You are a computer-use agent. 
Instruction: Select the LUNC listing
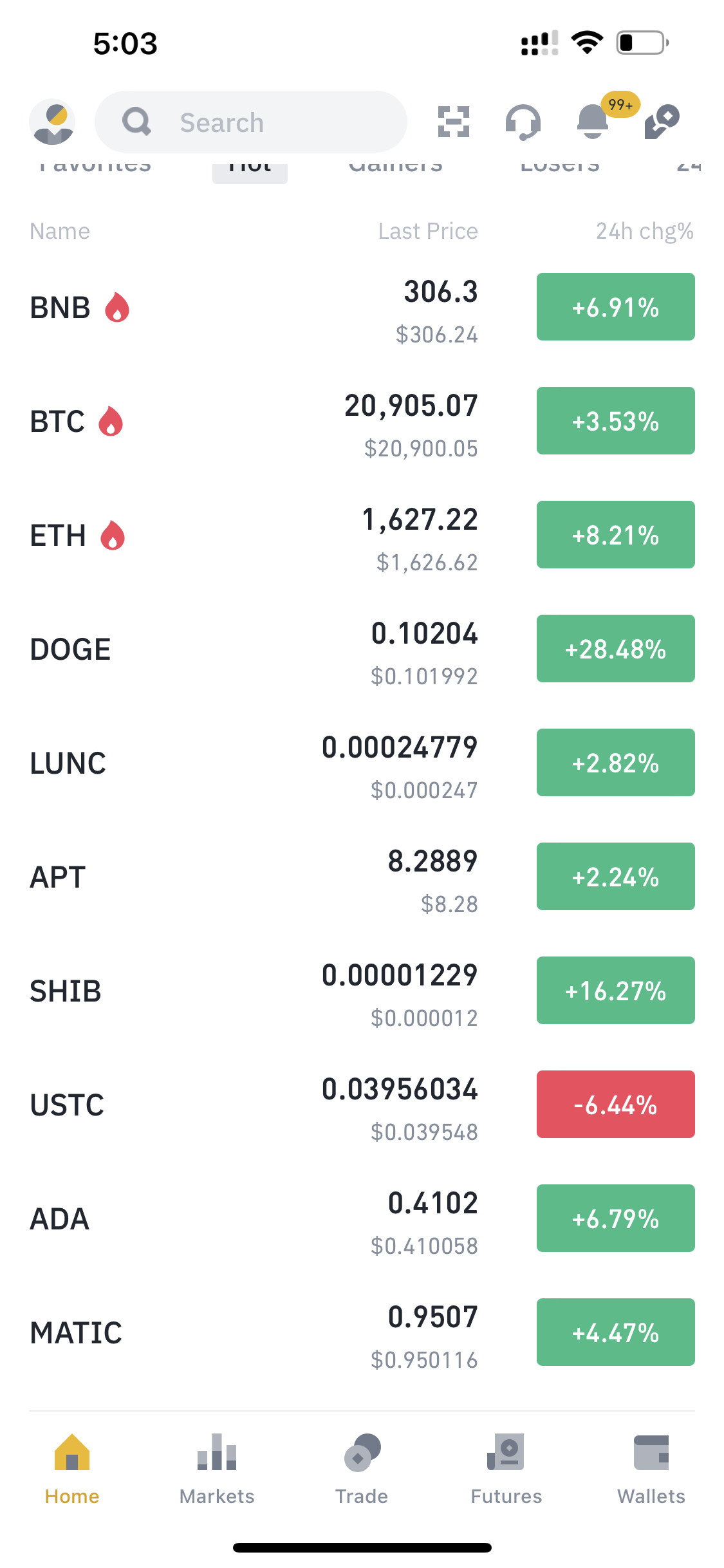[x=362, y=763]
